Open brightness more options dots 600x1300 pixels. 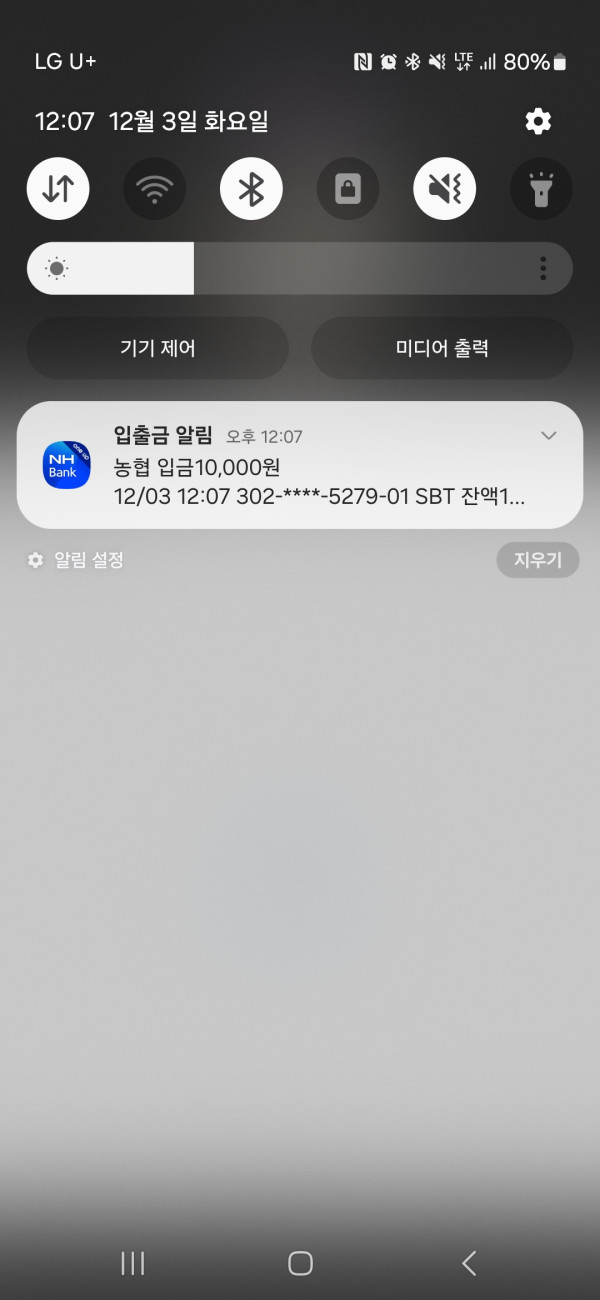click(x=543, y=268)
